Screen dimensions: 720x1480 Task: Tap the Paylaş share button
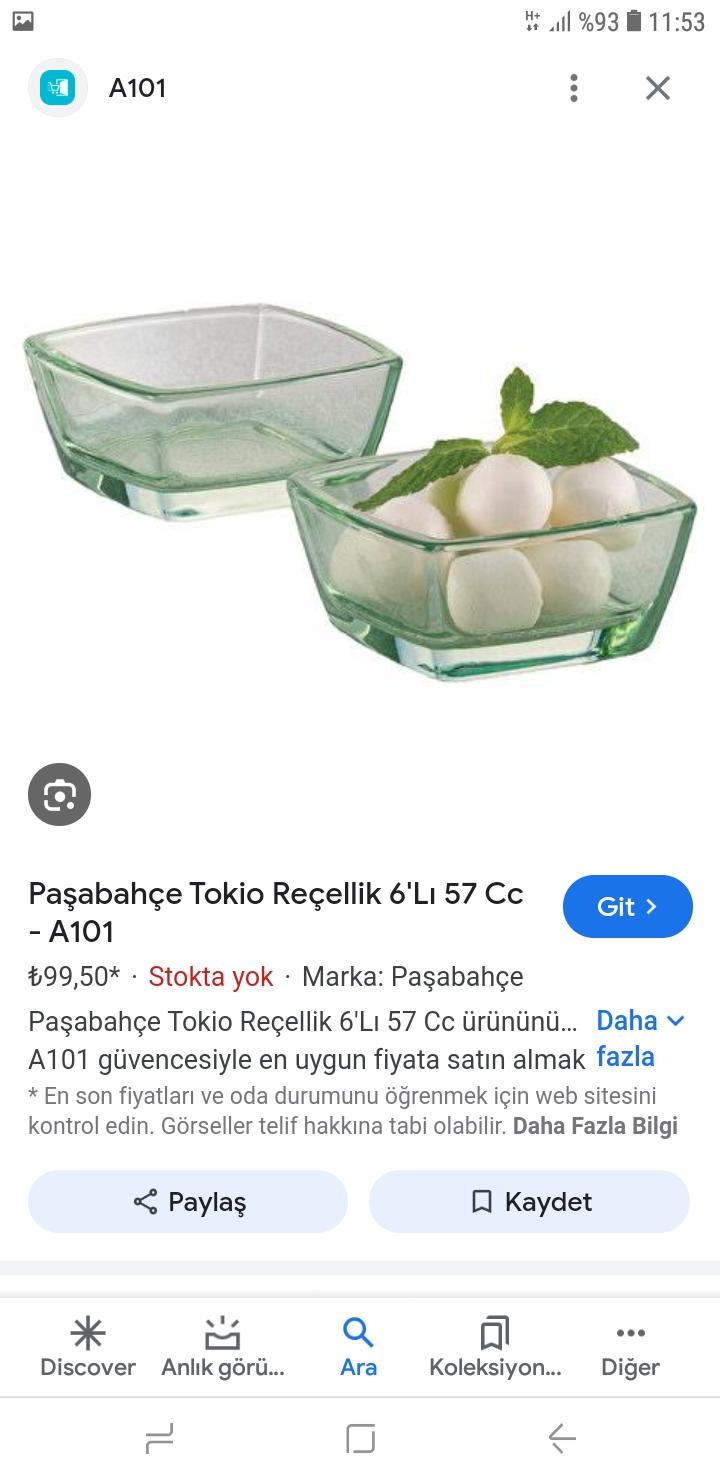coord(187,1202)
